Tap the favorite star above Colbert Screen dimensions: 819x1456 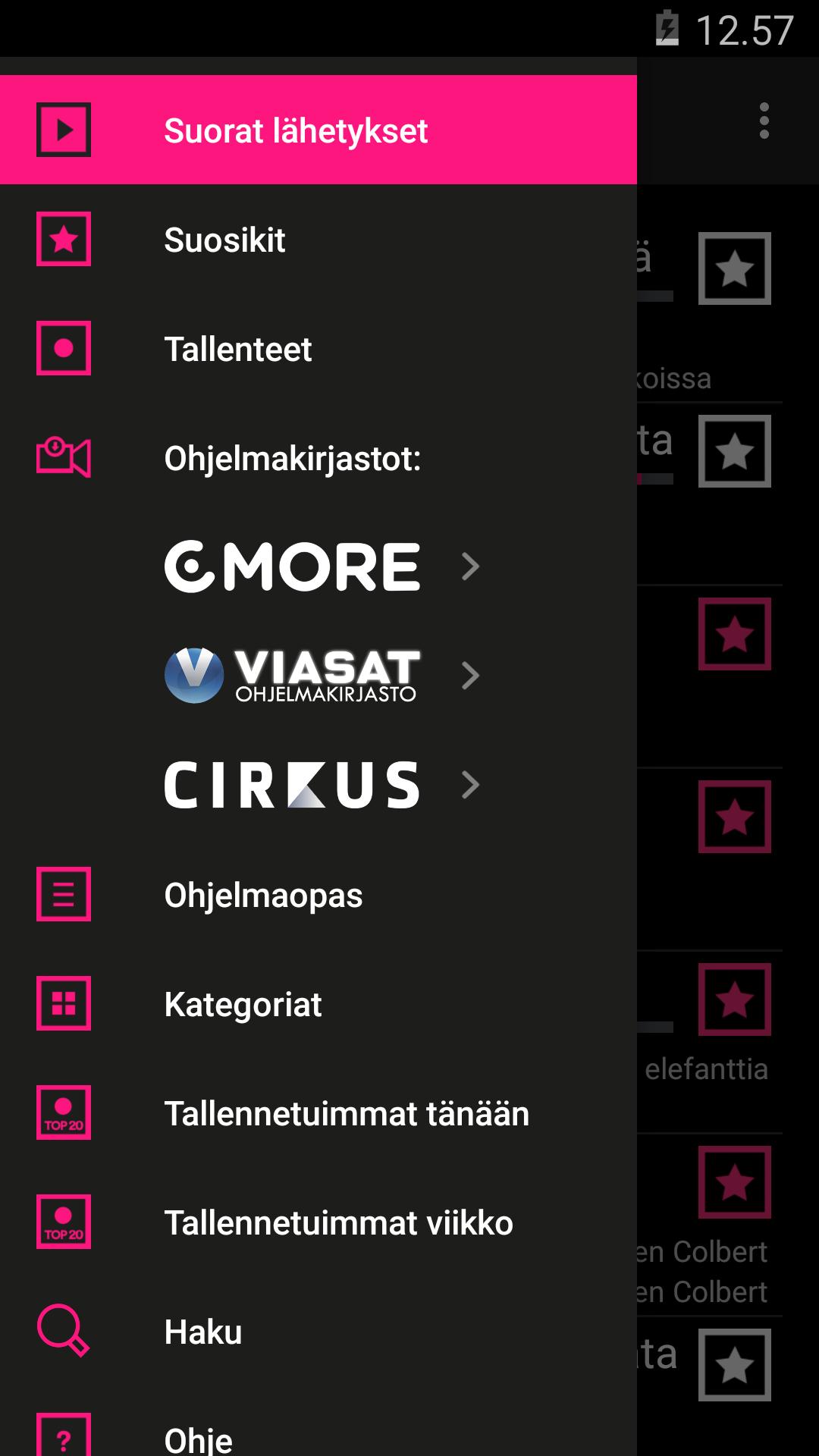tap(734, 1182)
